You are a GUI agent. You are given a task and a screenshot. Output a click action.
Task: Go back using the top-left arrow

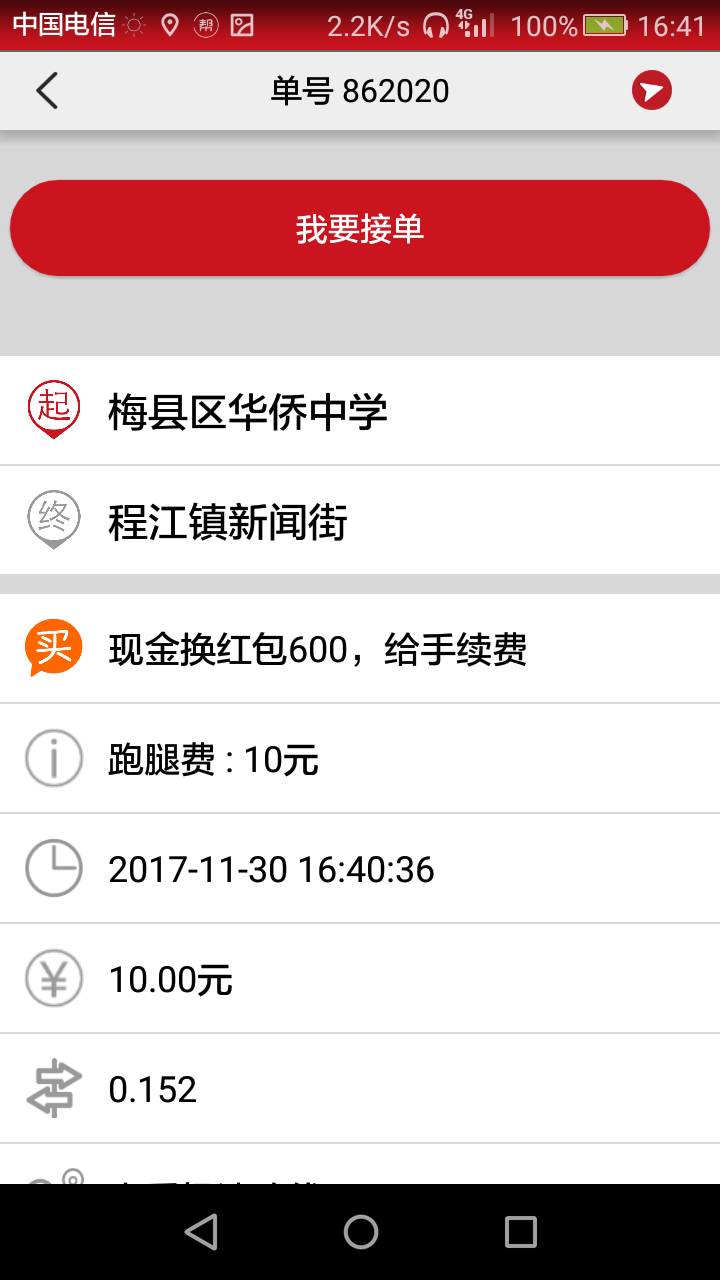point(47,91)
